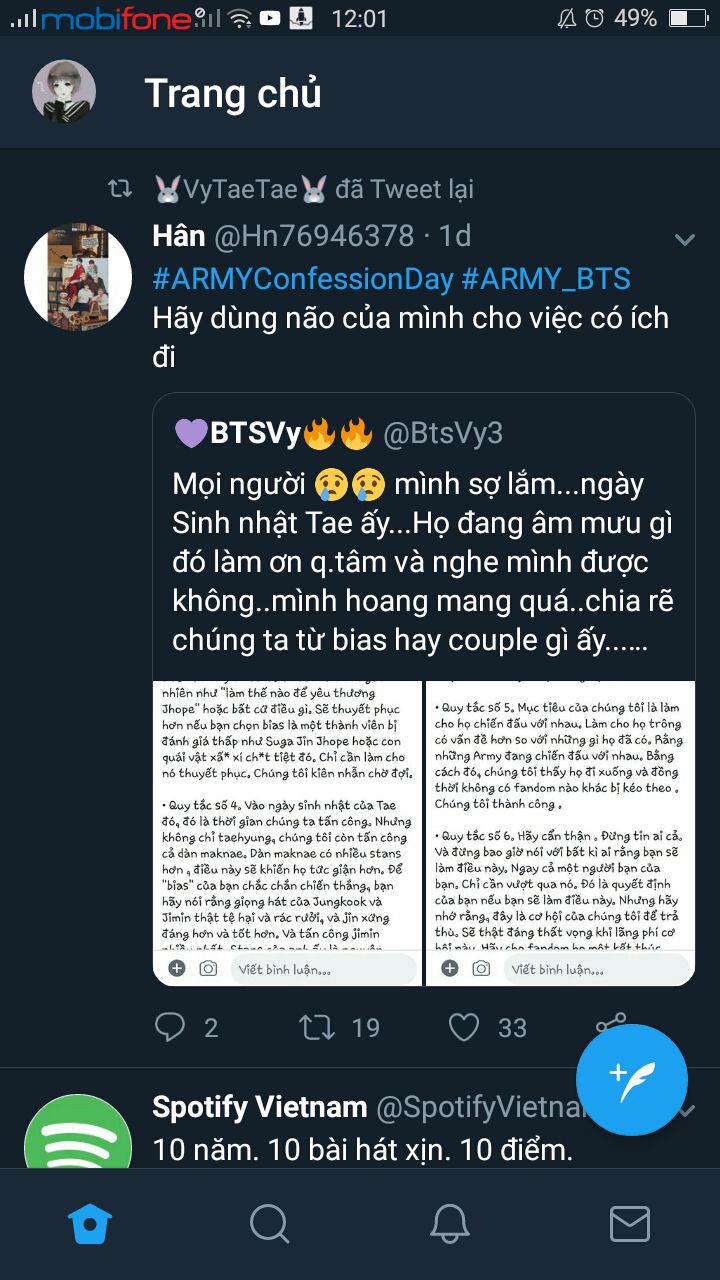
Task: Open the quoted tweet from BTSVy
Action: point(423,540)
